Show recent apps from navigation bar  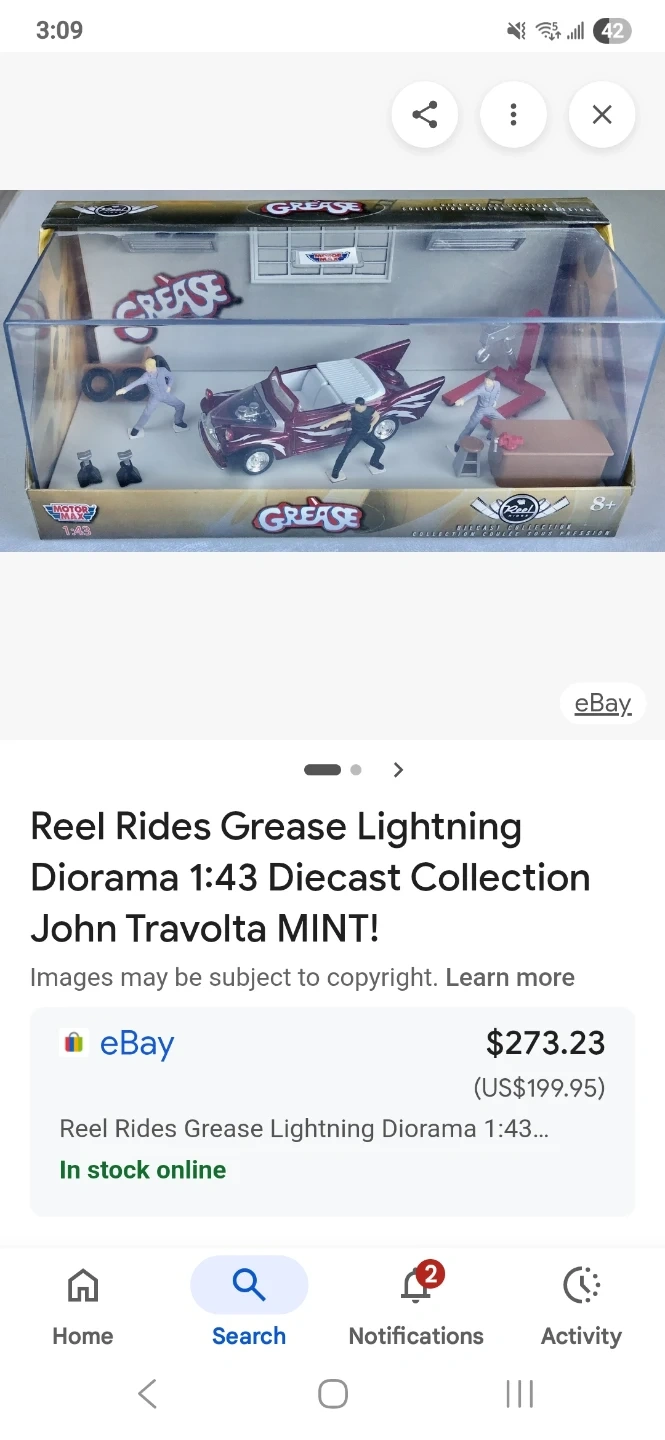(x=519, y=1394)
